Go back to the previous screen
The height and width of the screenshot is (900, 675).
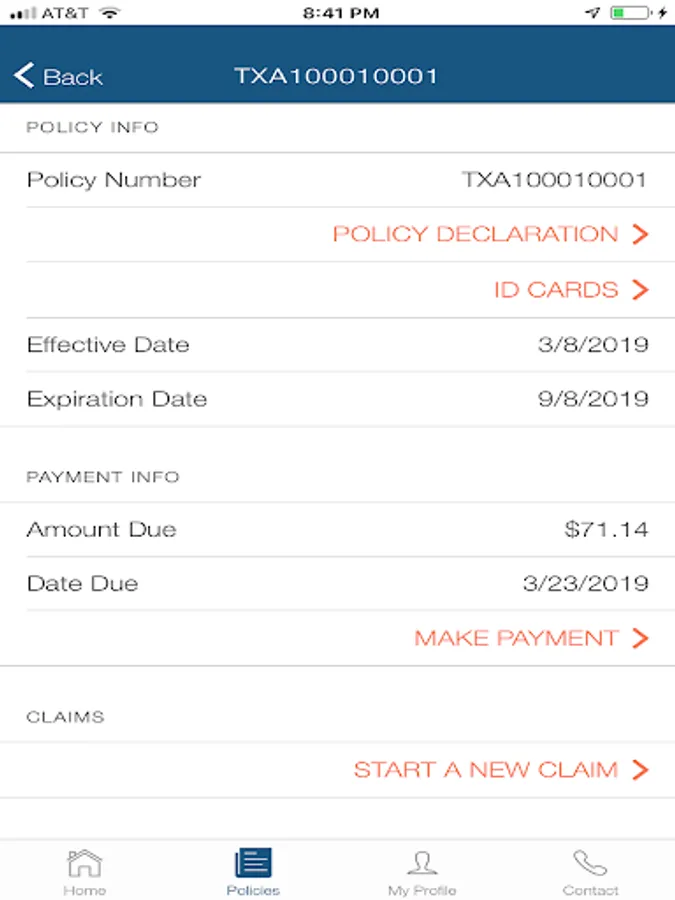pyautogui.click(x=59, y=76)
